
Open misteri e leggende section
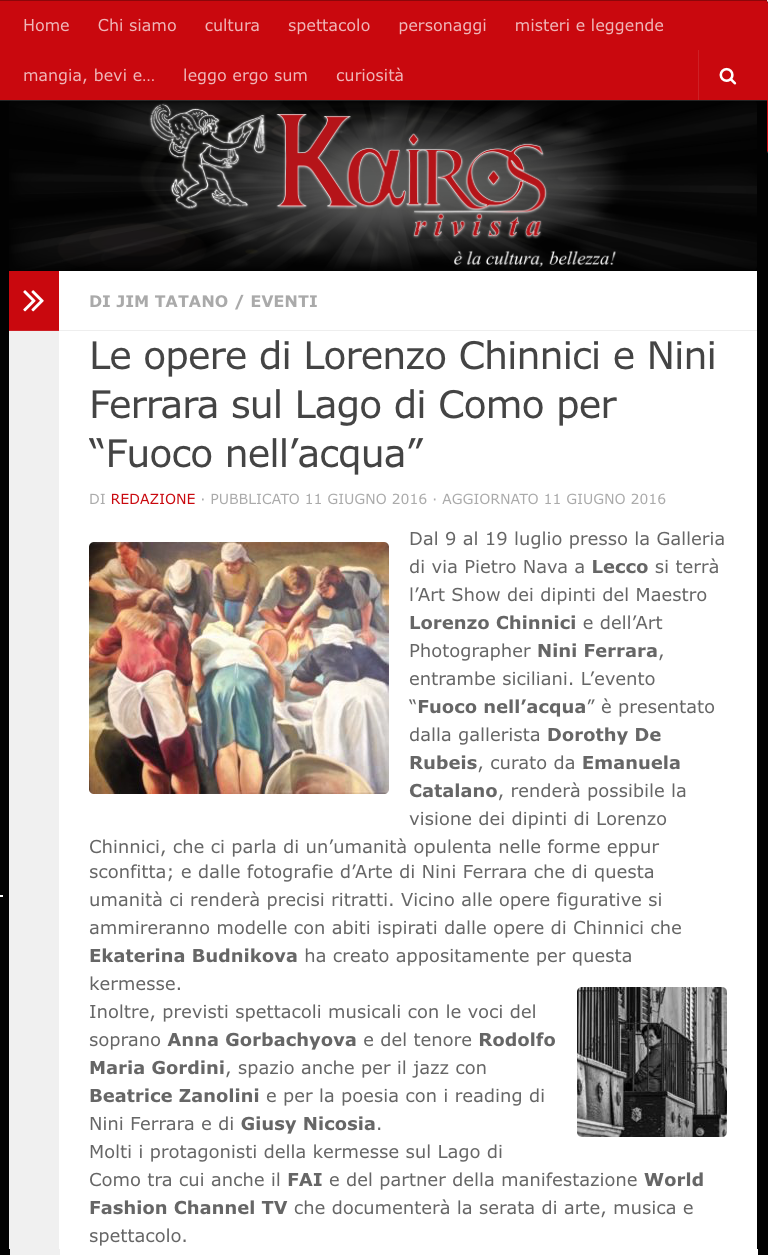589,25
